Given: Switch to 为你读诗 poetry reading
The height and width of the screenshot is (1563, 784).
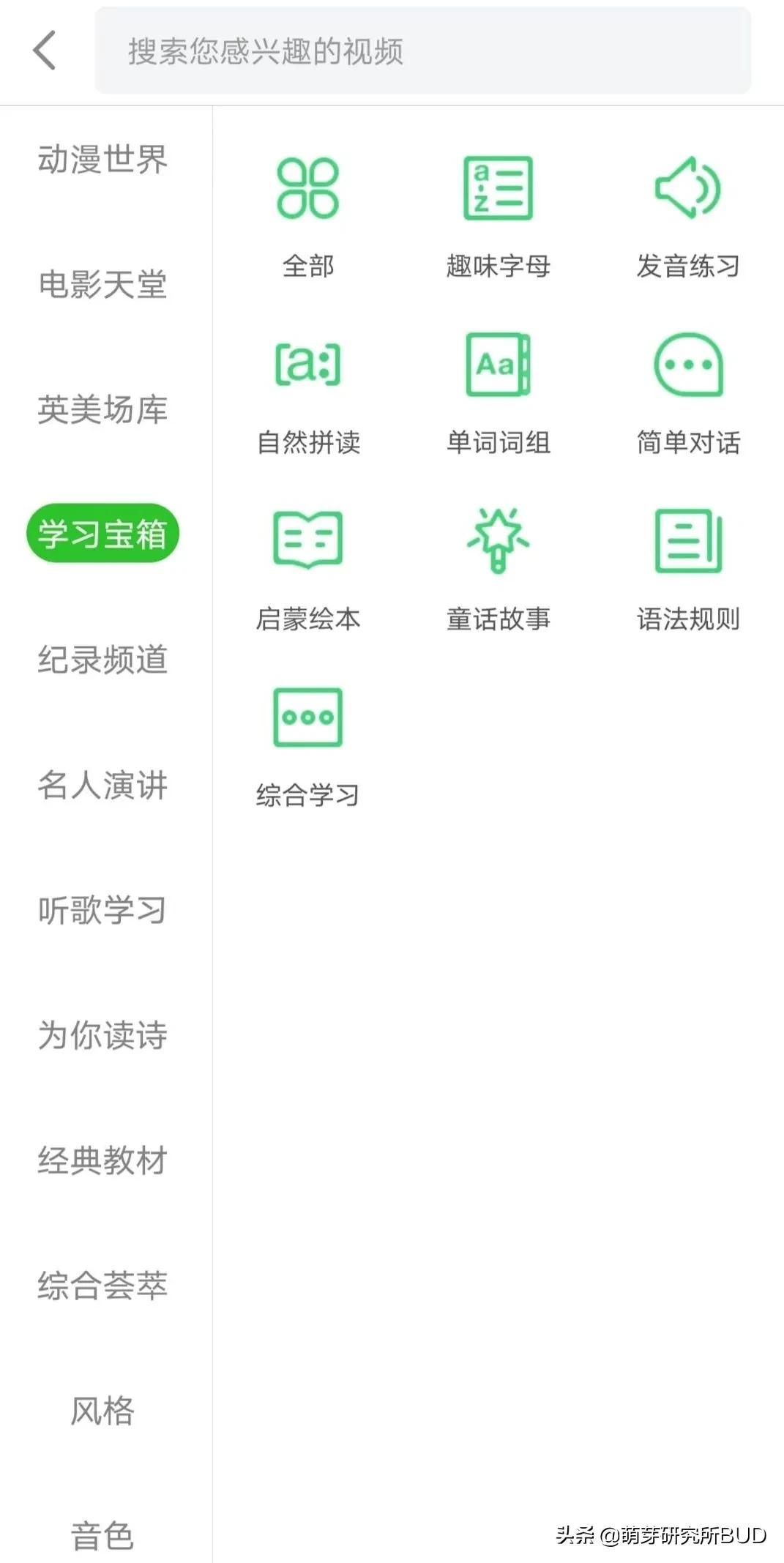Looking at the screenshot, I should [x=102, y=1034].
